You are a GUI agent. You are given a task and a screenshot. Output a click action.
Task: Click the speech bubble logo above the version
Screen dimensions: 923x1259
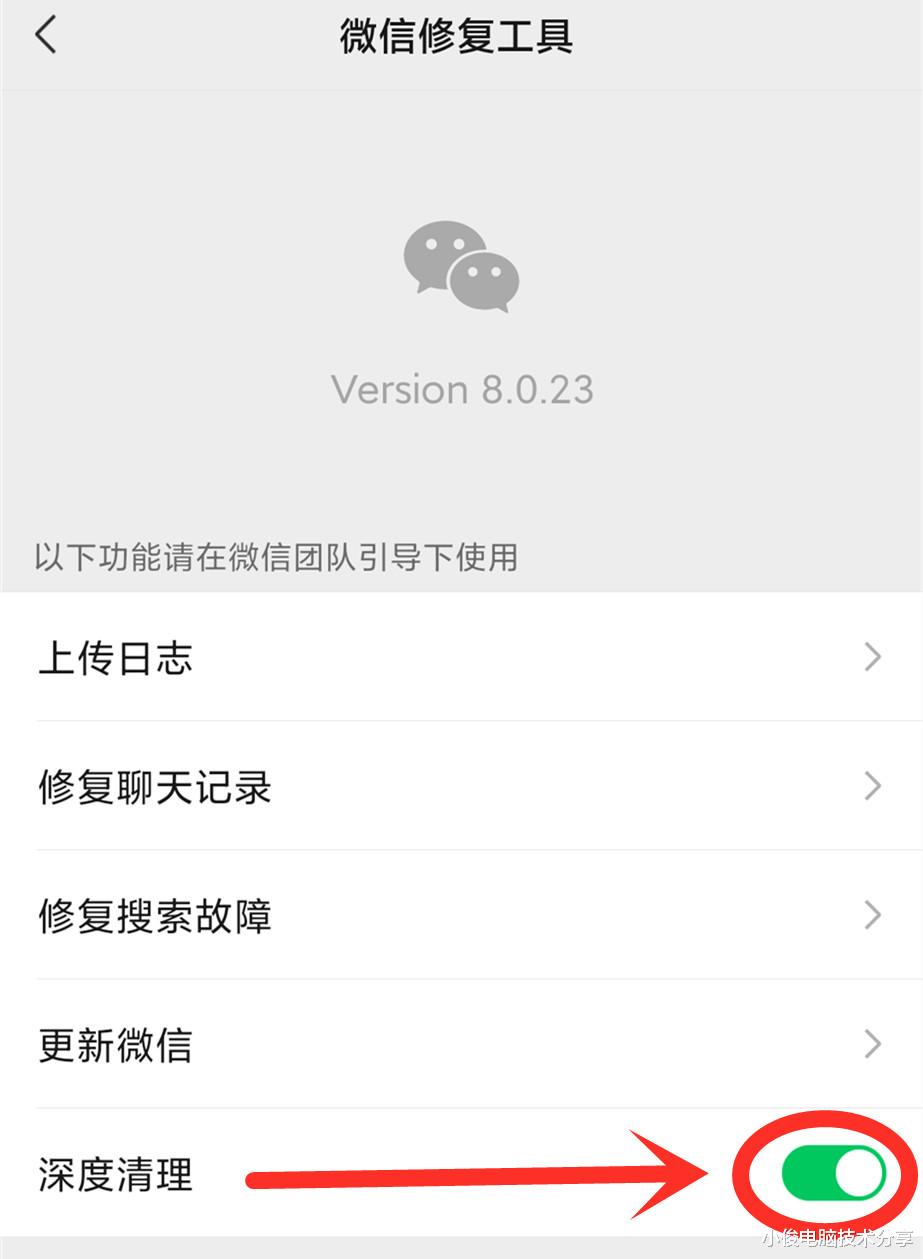(x=462, y=267)
